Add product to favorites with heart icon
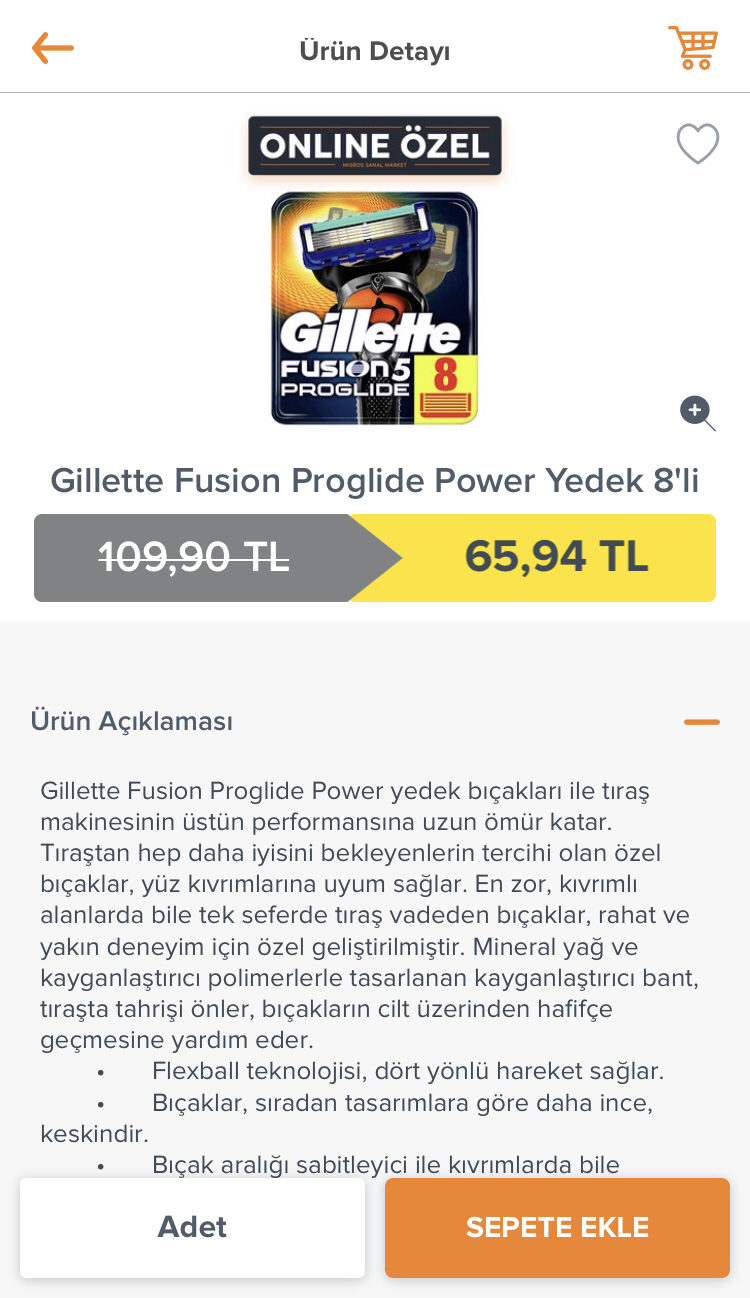The height and width of the screenshot is (1298, 750). point(698,144)
